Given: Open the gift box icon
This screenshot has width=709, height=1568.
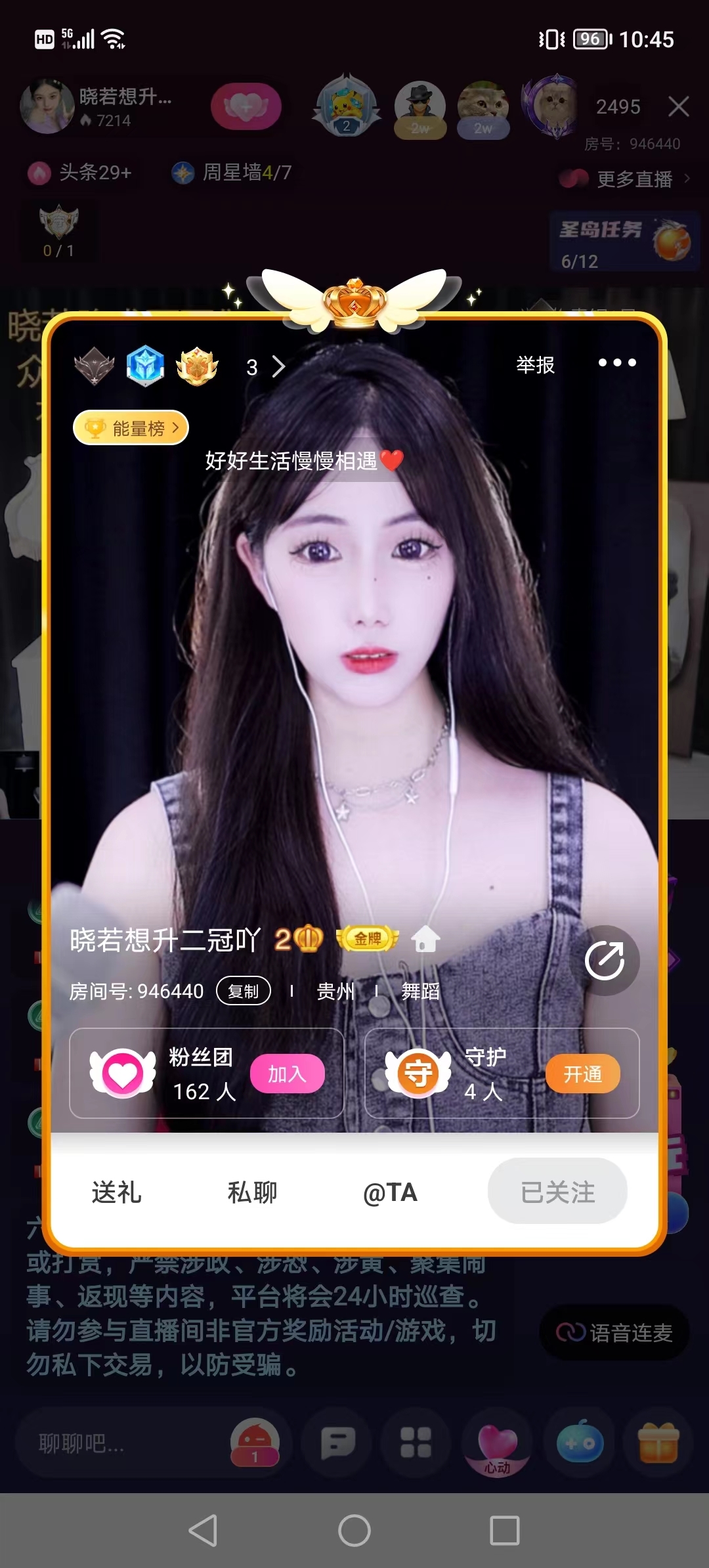Looking at the screenshot, I should pos(658,1443).
